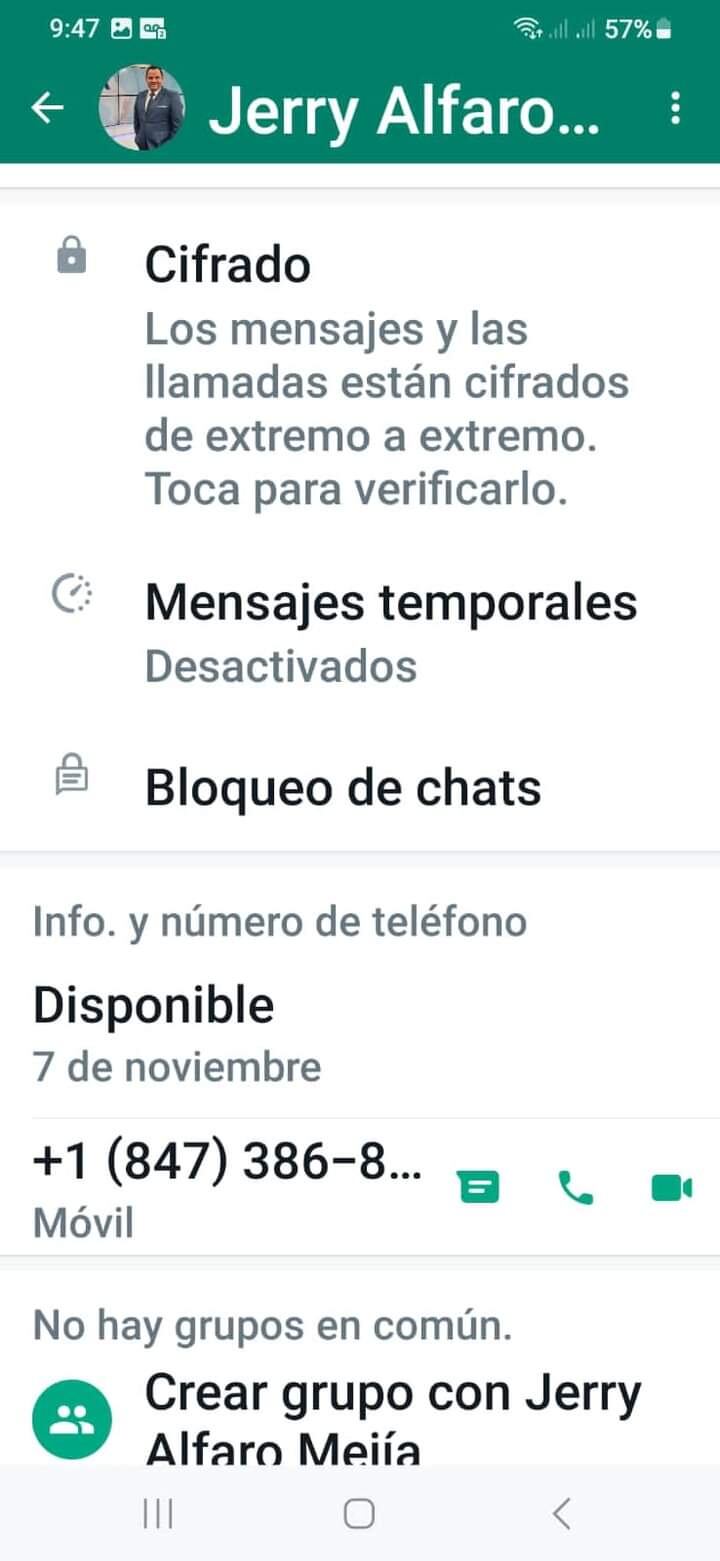720x1561 pixels.
Task: Open recent apps from navigation bar
Action: coord(157,1514)
